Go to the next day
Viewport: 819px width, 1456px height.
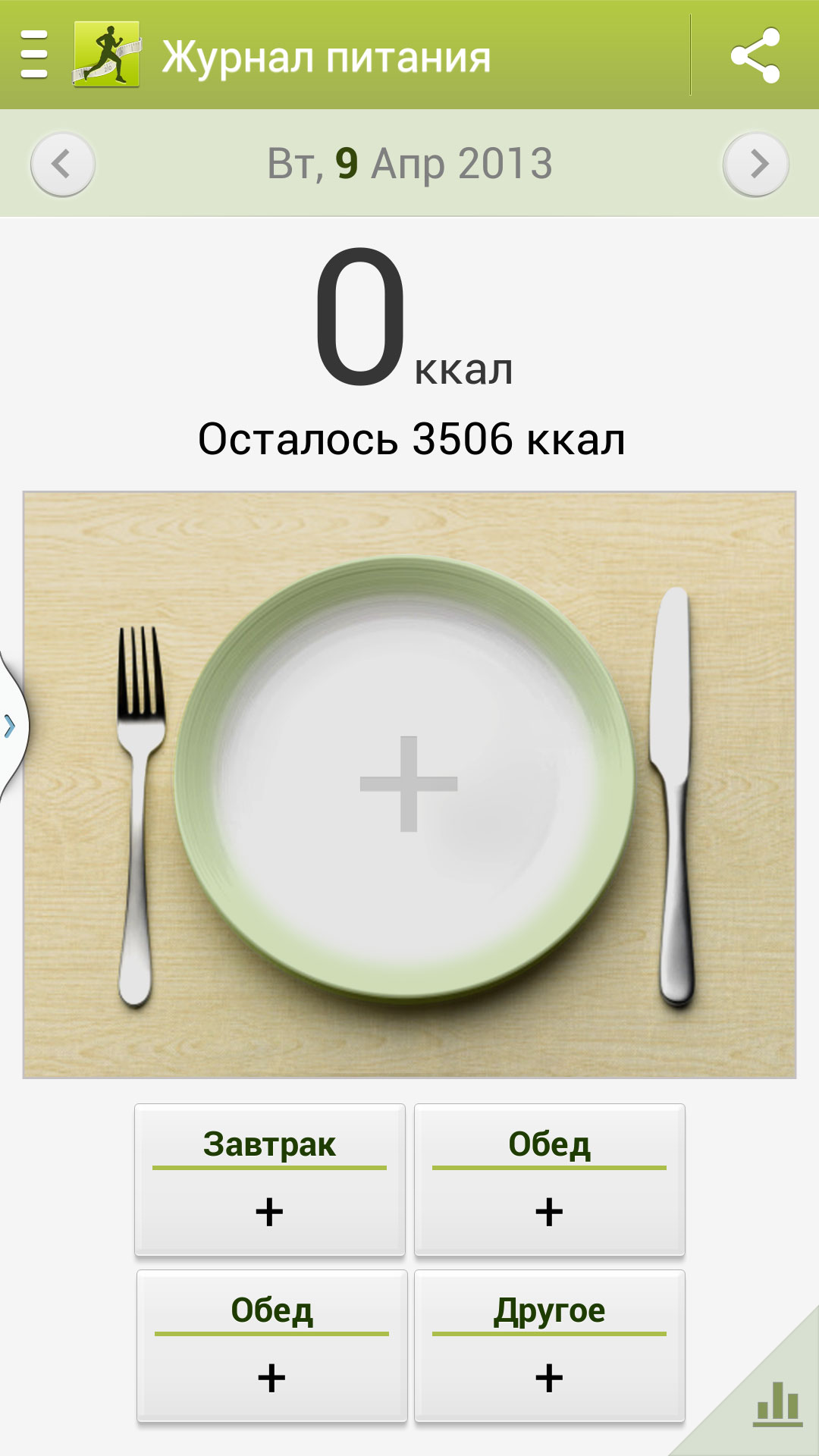[756, 164]
